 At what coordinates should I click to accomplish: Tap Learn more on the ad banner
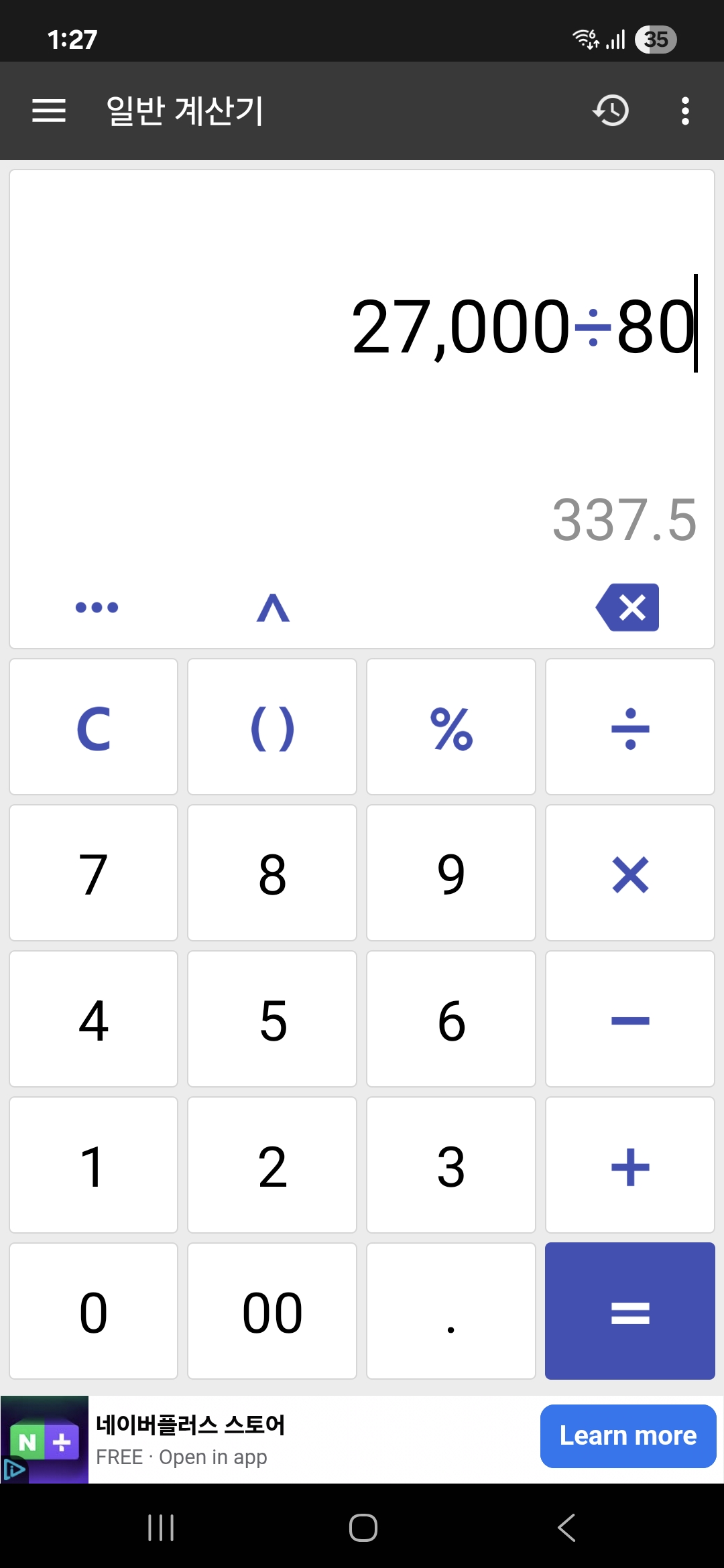(628, 1436)
